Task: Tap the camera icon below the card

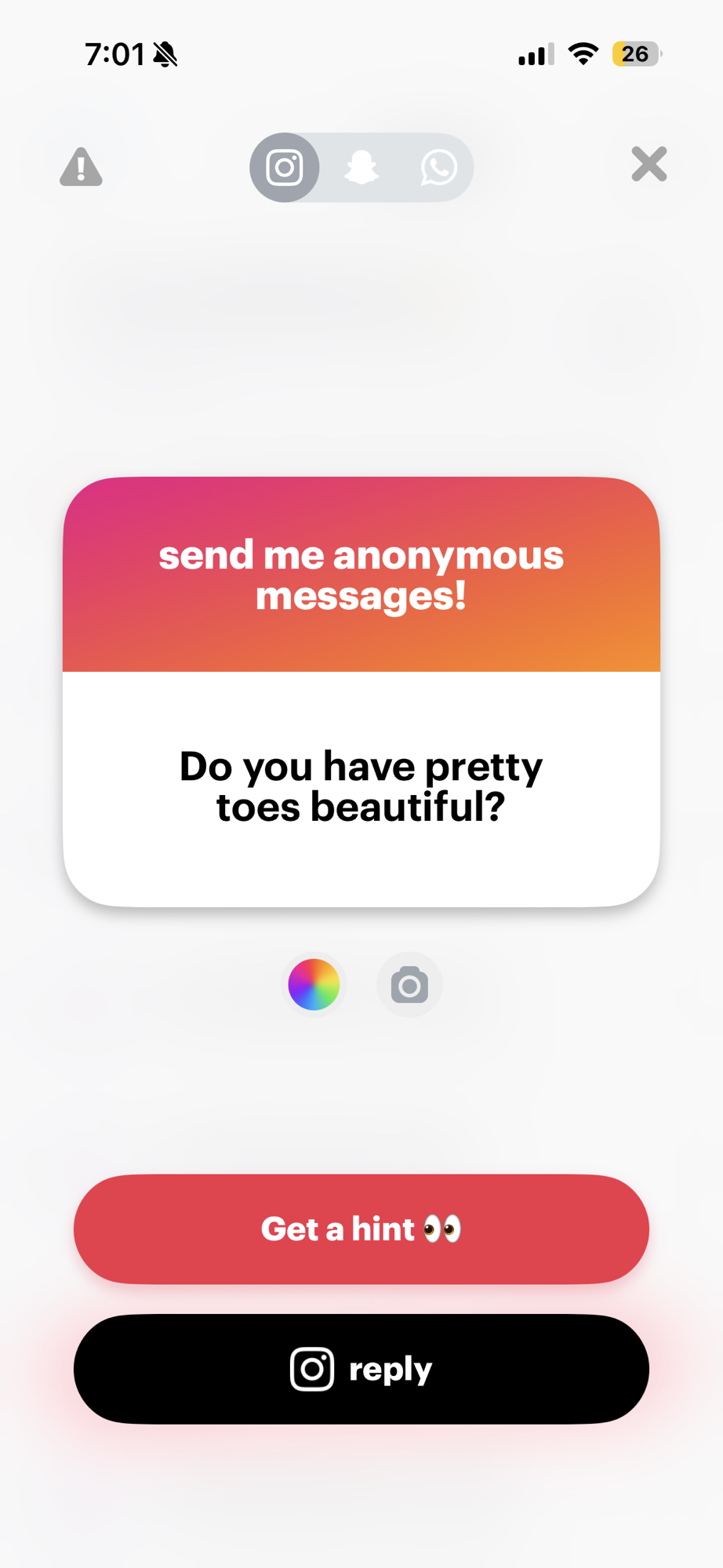Action: (x=409, y=985)
